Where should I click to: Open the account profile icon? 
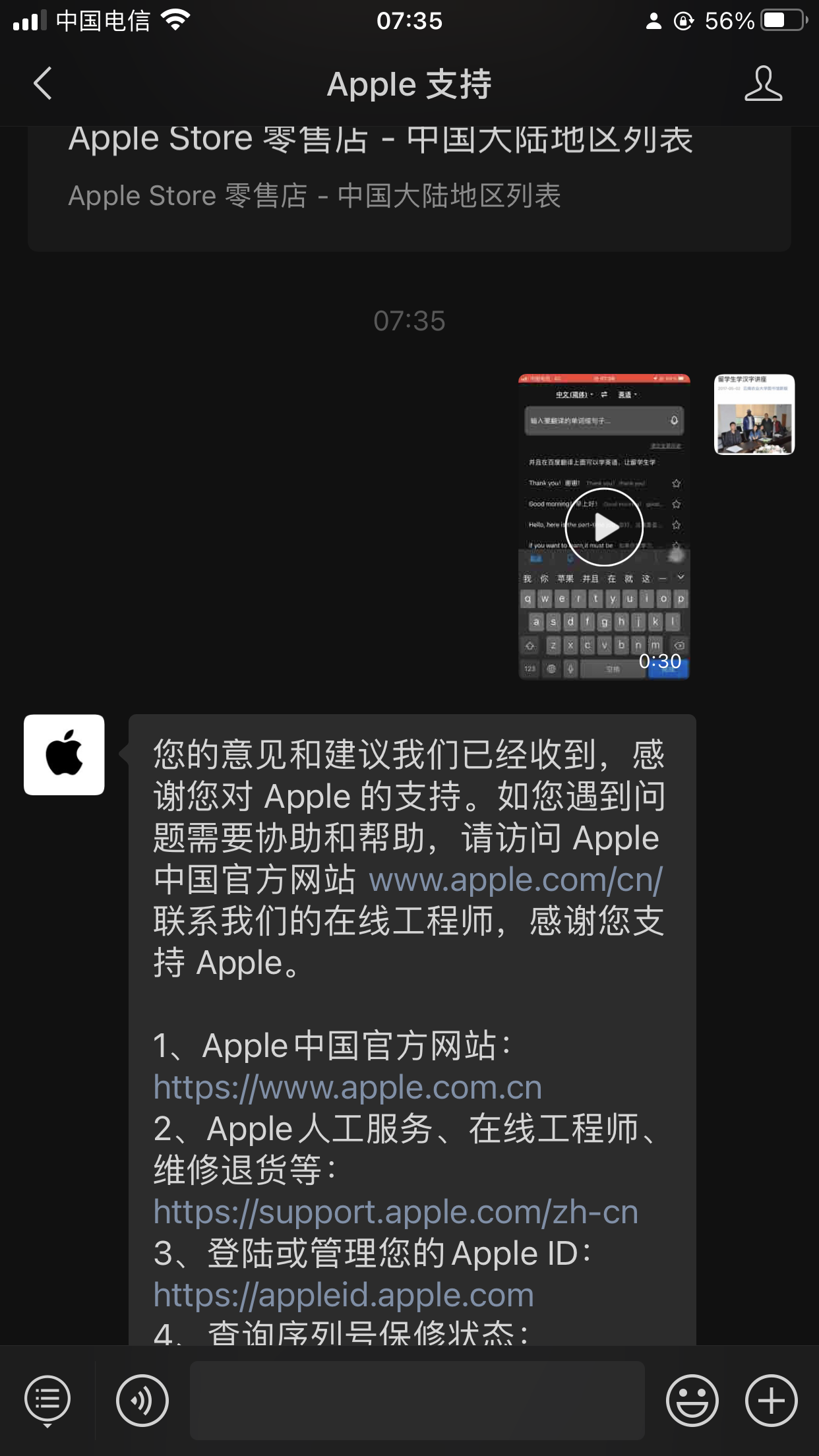click(763, 84)
